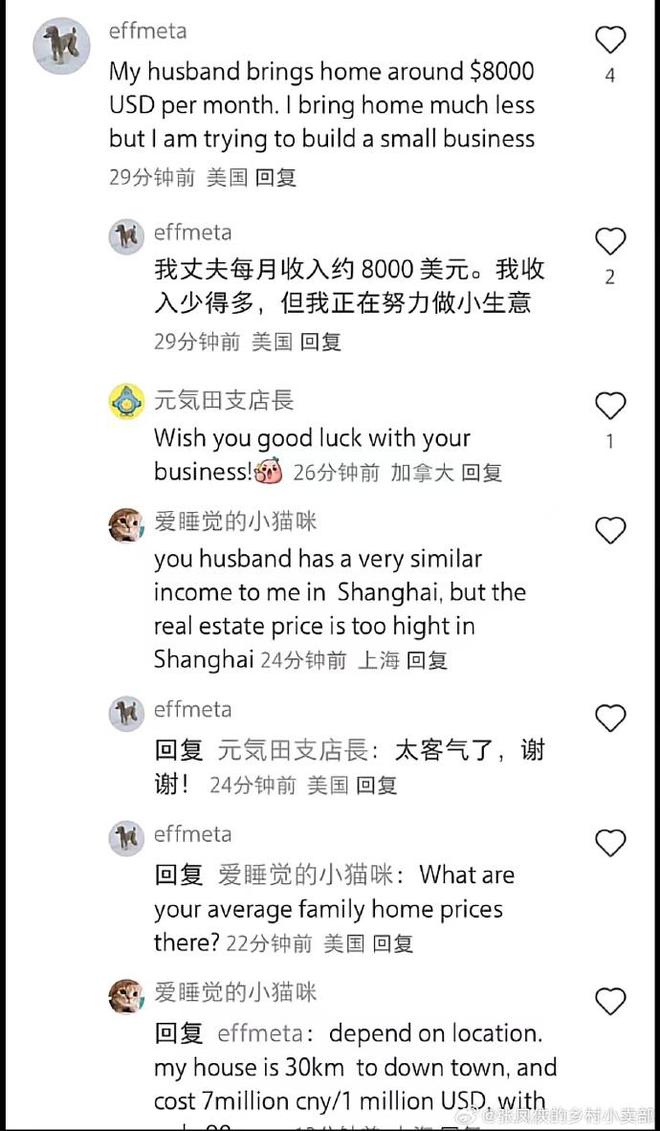Screen dimensions: 660x1131
Task: Reply to the 'average family home prices' question
Action: click(393, 943)
